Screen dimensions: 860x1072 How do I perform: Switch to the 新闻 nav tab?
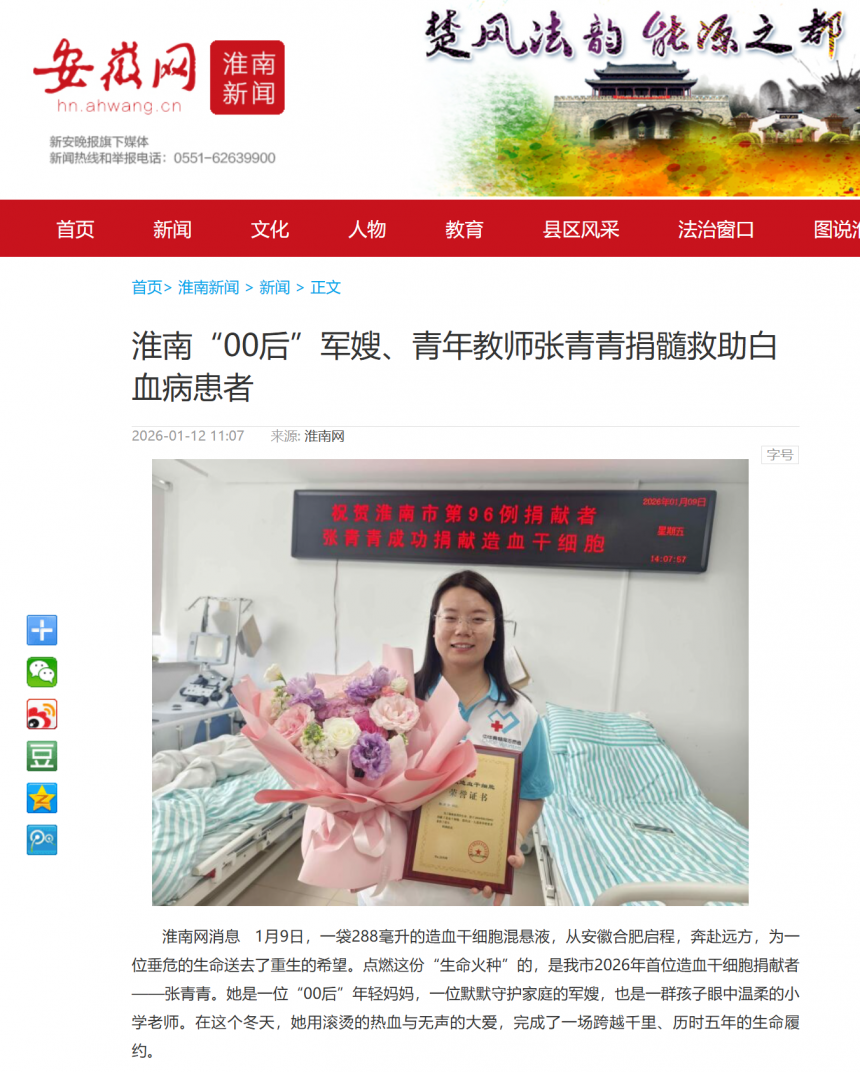tap(172, 229)
